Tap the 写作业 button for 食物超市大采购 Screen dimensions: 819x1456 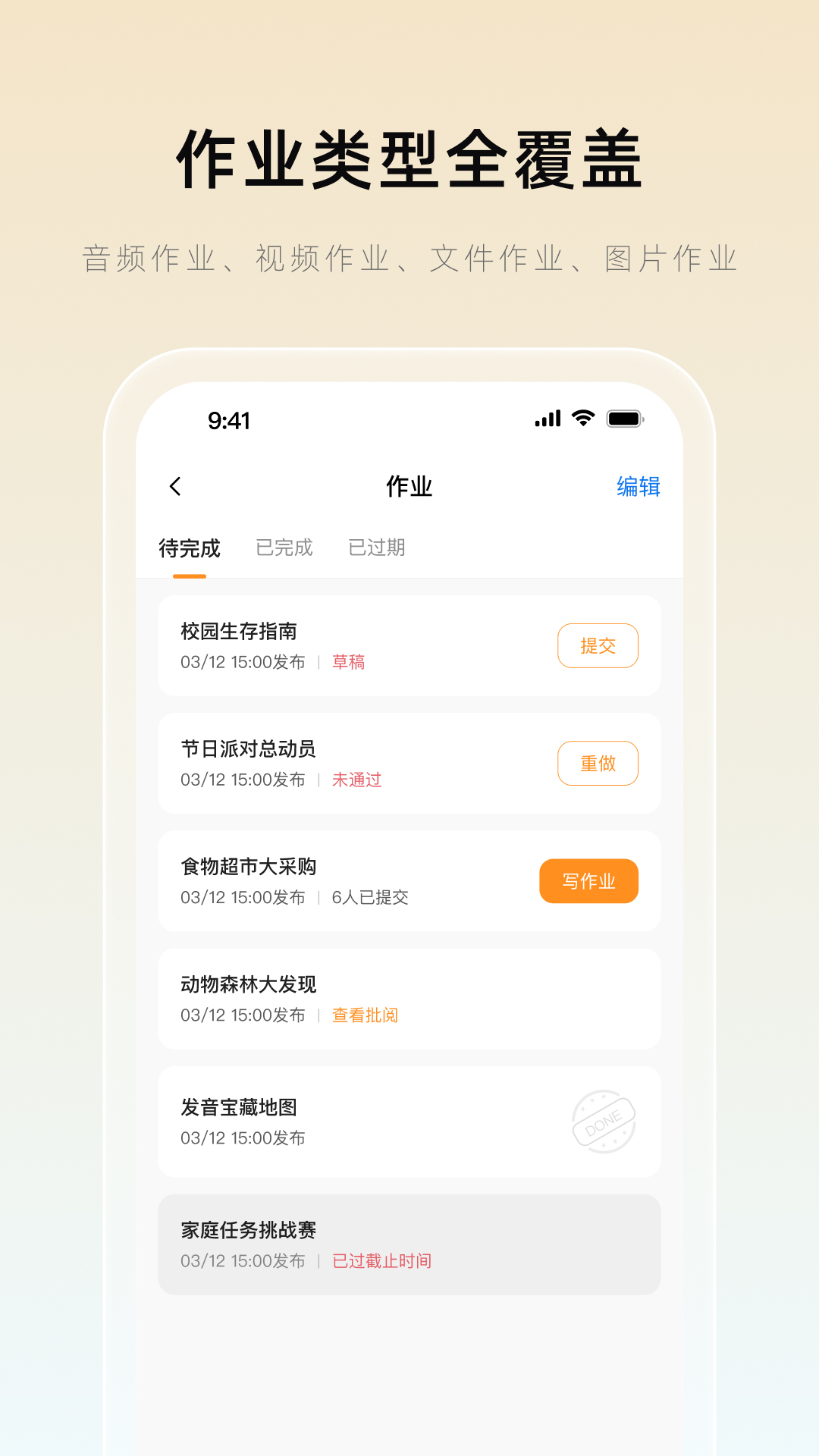[588, 880]
